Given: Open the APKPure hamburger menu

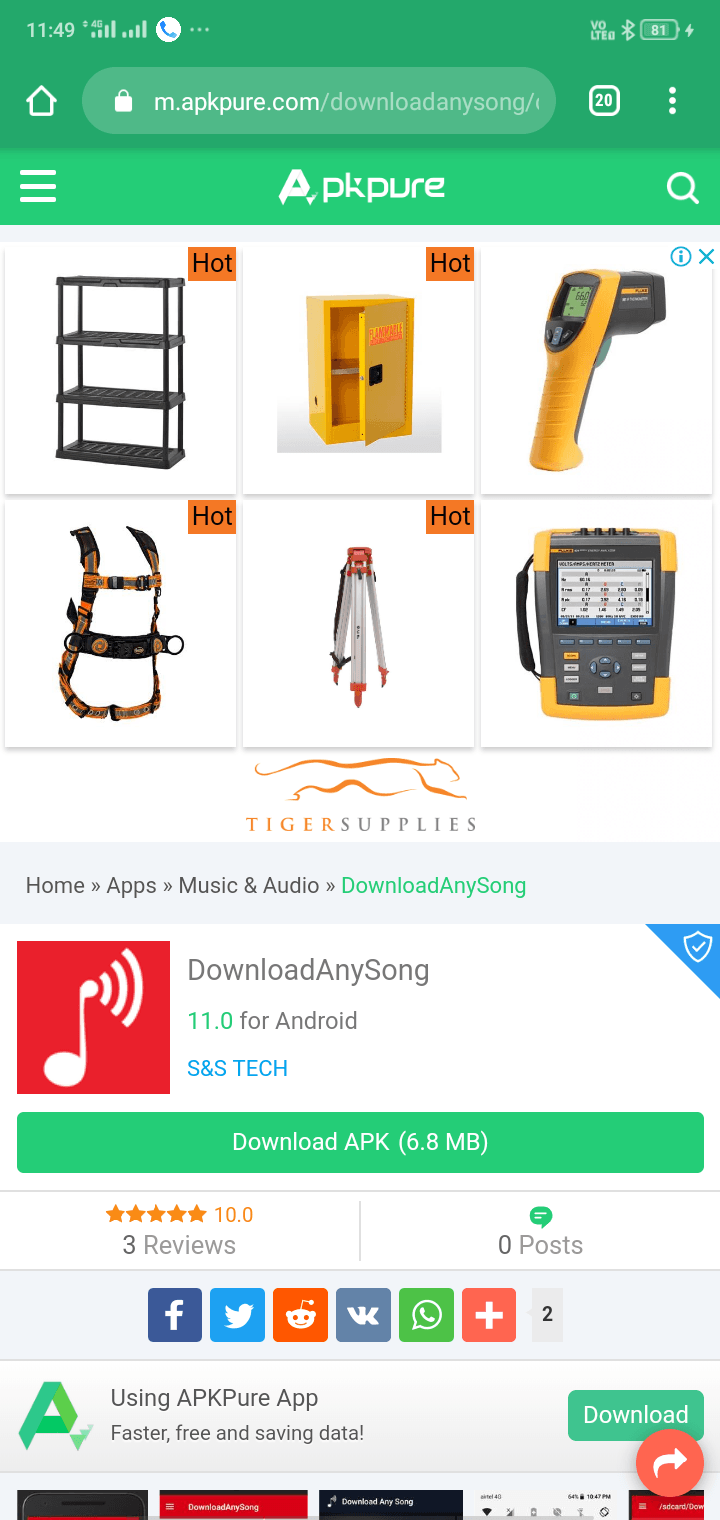Looking at the screenshot, I should coord(38,186).
